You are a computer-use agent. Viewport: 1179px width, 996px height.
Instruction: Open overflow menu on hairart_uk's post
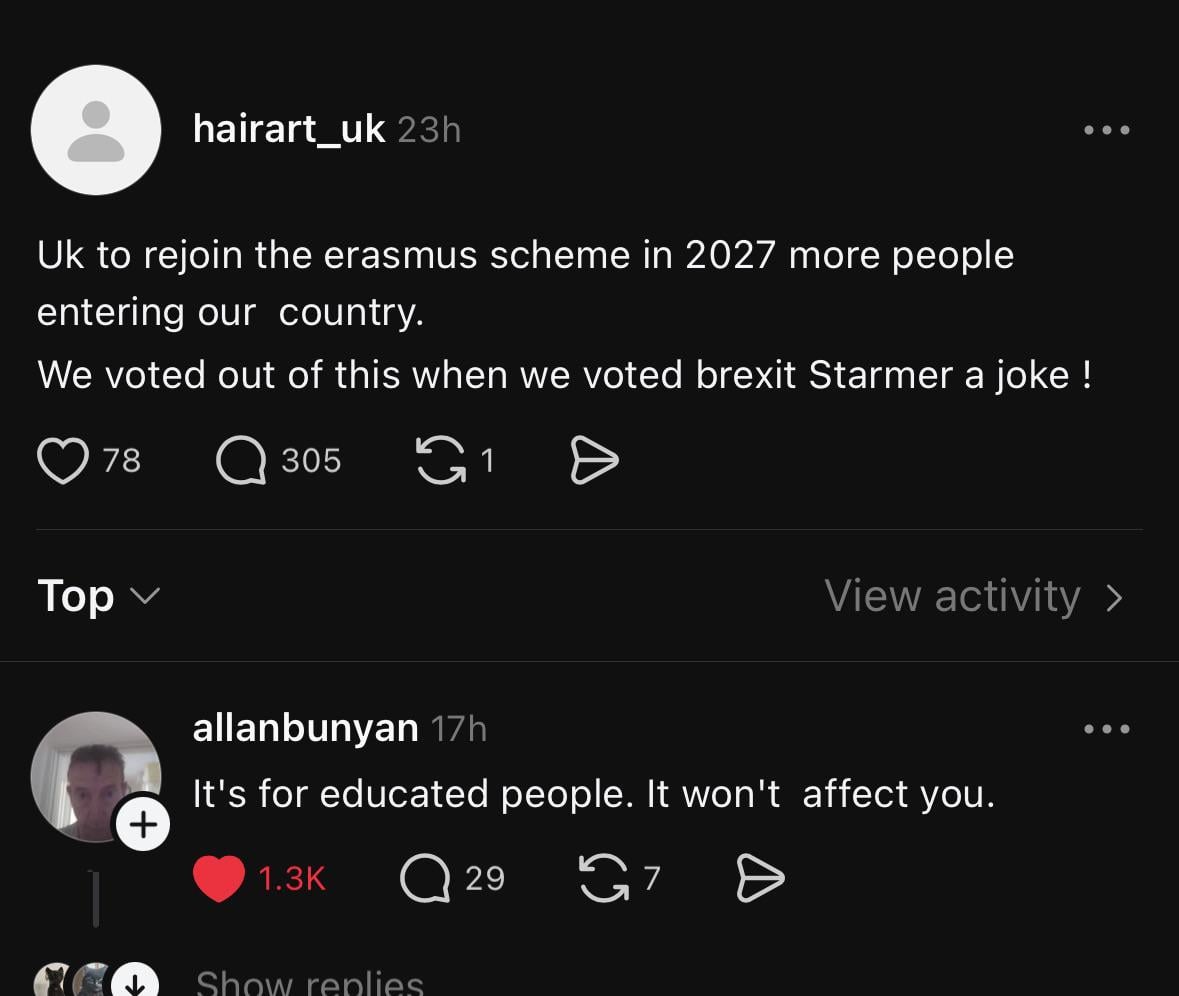(x=1107, y=130)
